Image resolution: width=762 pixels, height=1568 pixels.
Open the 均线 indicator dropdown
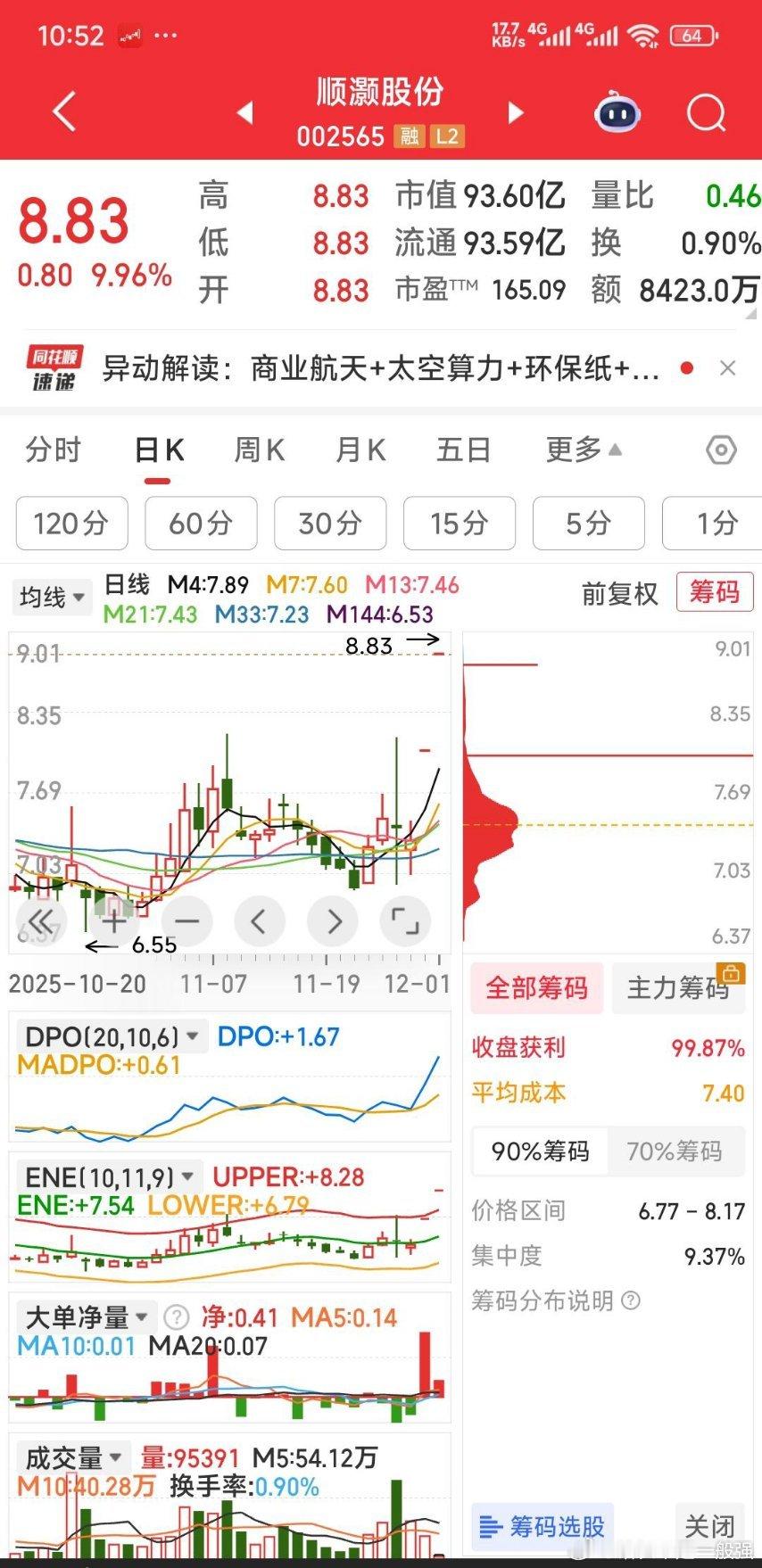[x=53, y=597]
